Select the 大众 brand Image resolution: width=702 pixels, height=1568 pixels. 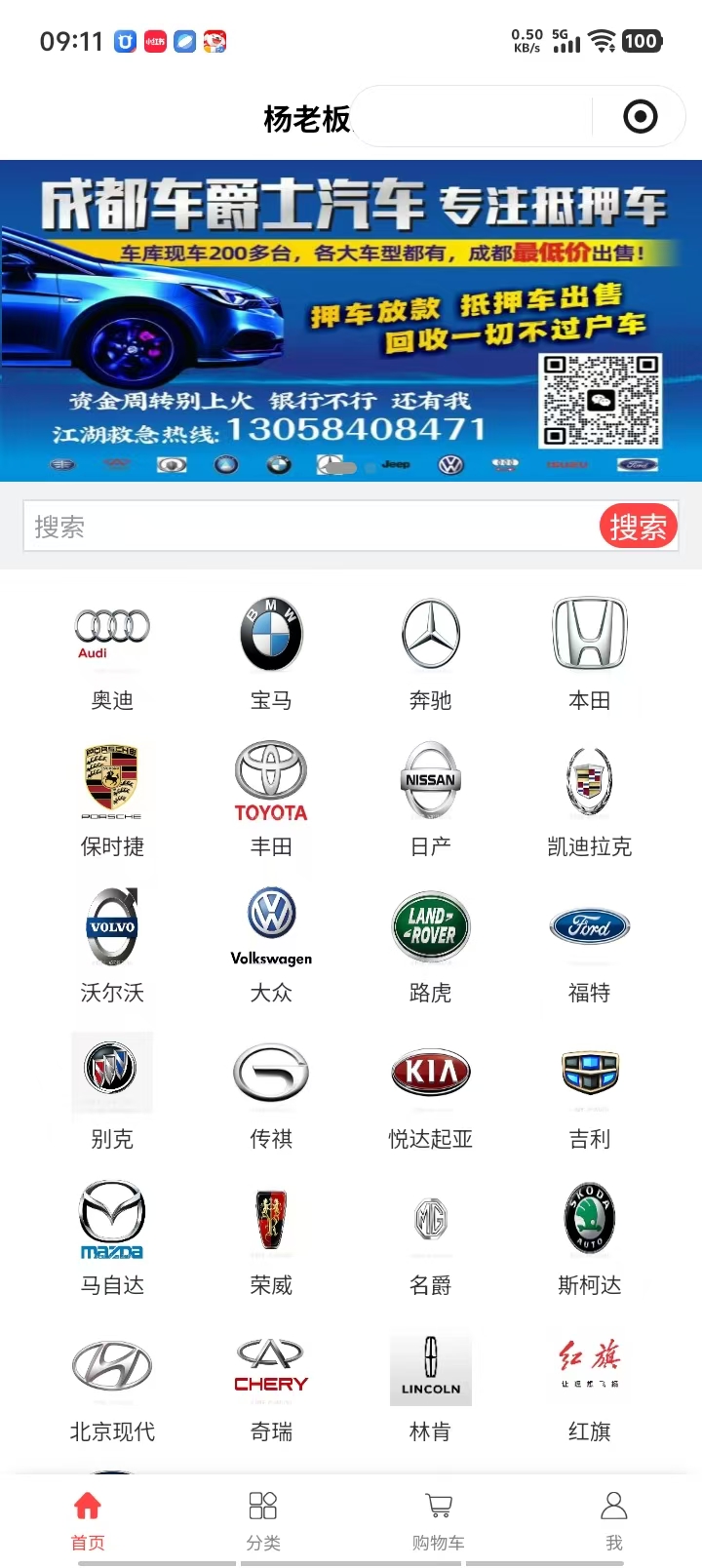[x=271, y=943]
